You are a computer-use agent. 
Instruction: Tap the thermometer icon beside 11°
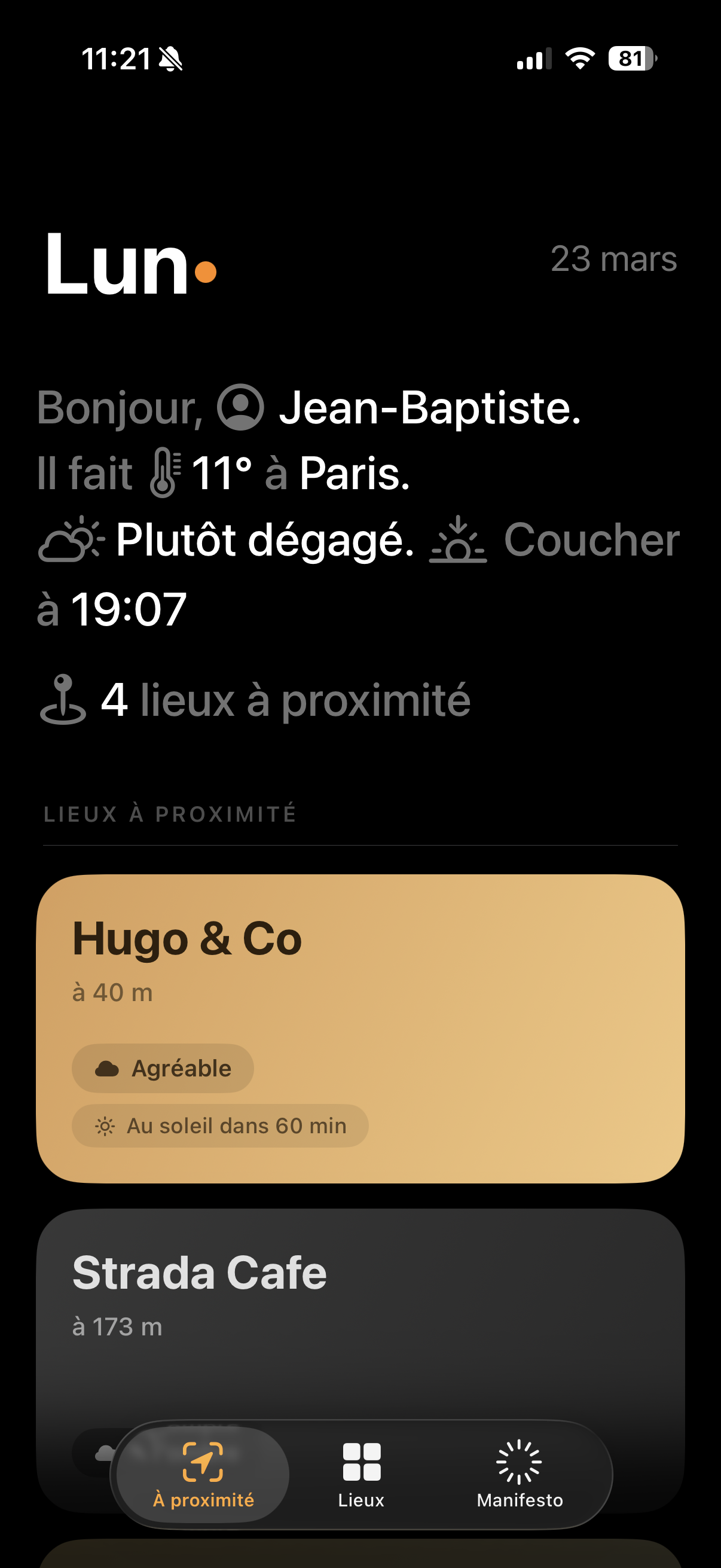[164, 473]
